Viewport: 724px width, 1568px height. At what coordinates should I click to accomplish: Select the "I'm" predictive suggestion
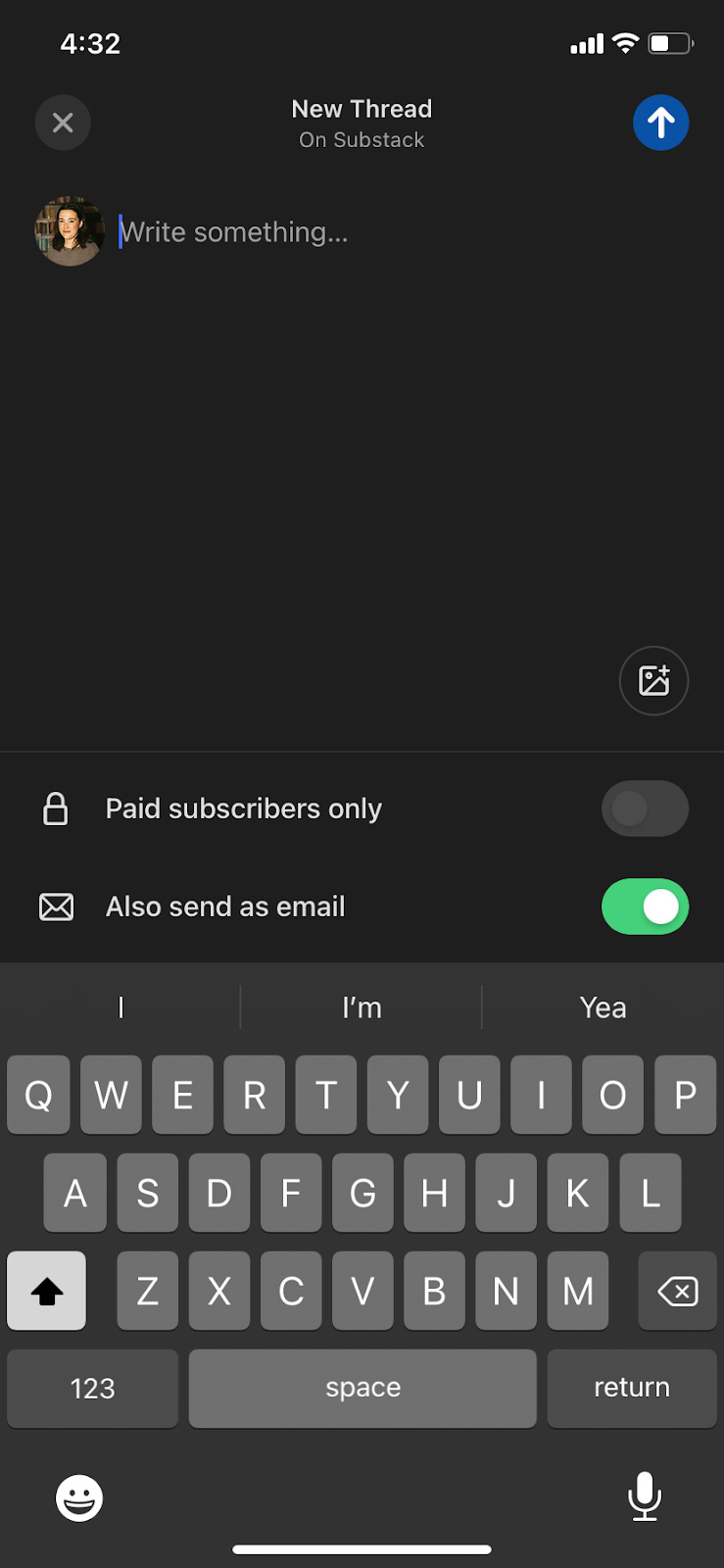click(362, 1006)
